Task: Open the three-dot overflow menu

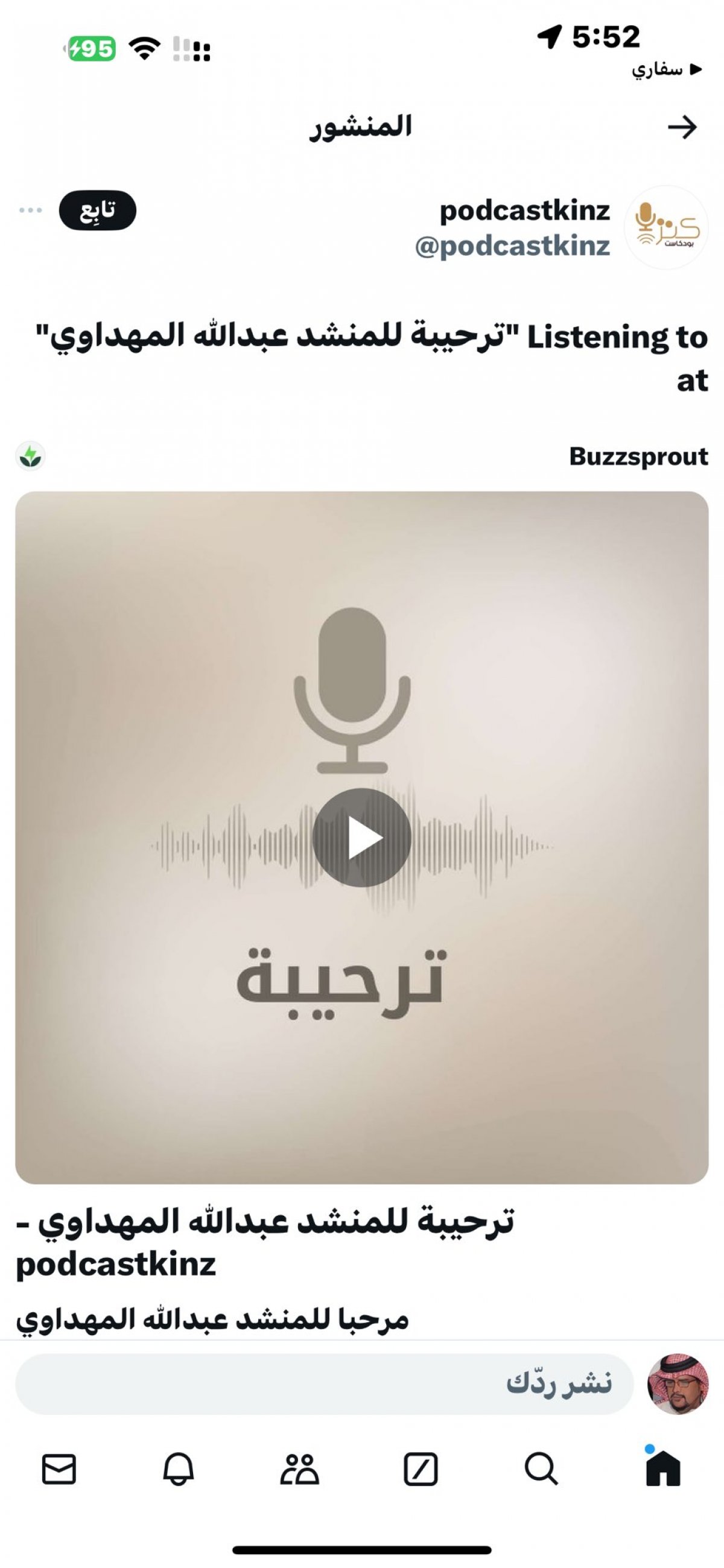Action: [30, 210]
